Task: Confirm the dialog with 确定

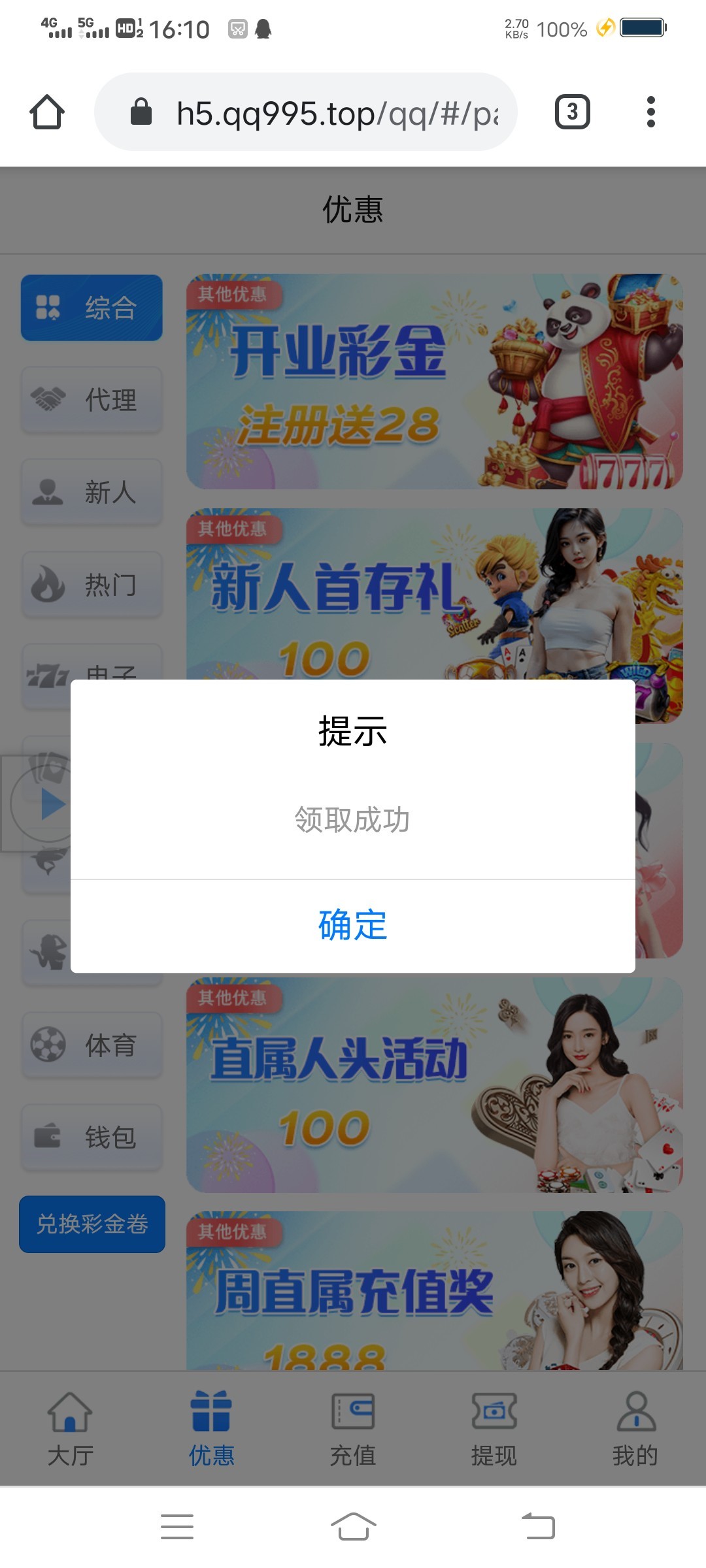Action: click(353, 925)
